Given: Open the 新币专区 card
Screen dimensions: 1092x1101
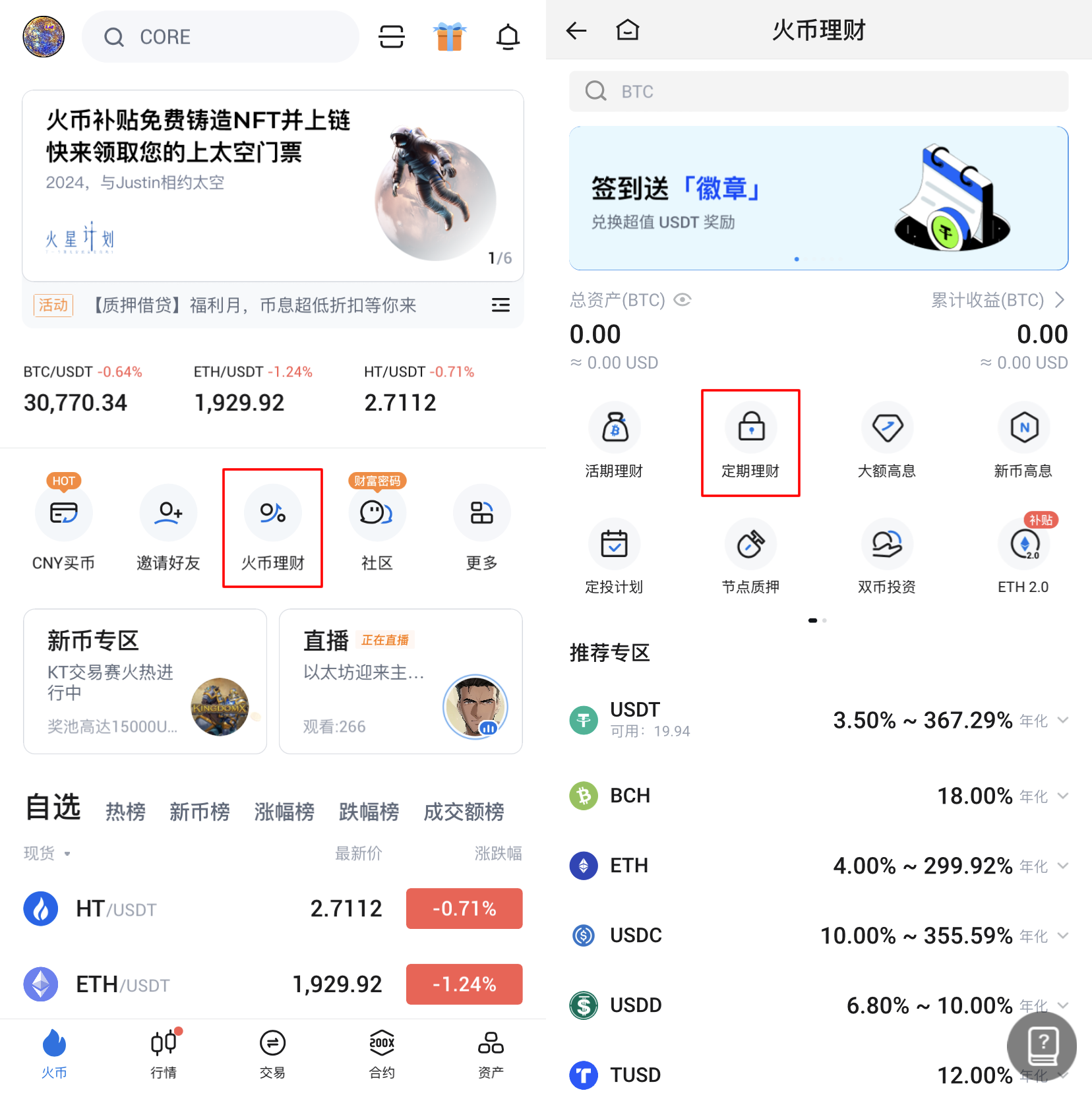Looking at the screenshot, I should (145, 681).
